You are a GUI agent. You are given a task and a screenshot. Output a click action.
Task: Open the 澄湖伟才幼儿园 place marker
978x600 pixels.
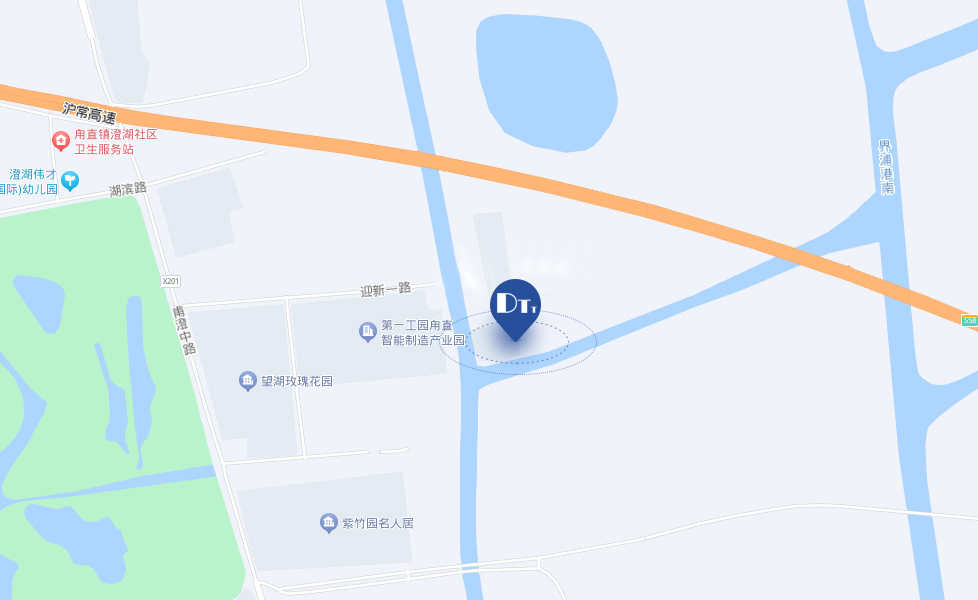[x=70, y=181]
